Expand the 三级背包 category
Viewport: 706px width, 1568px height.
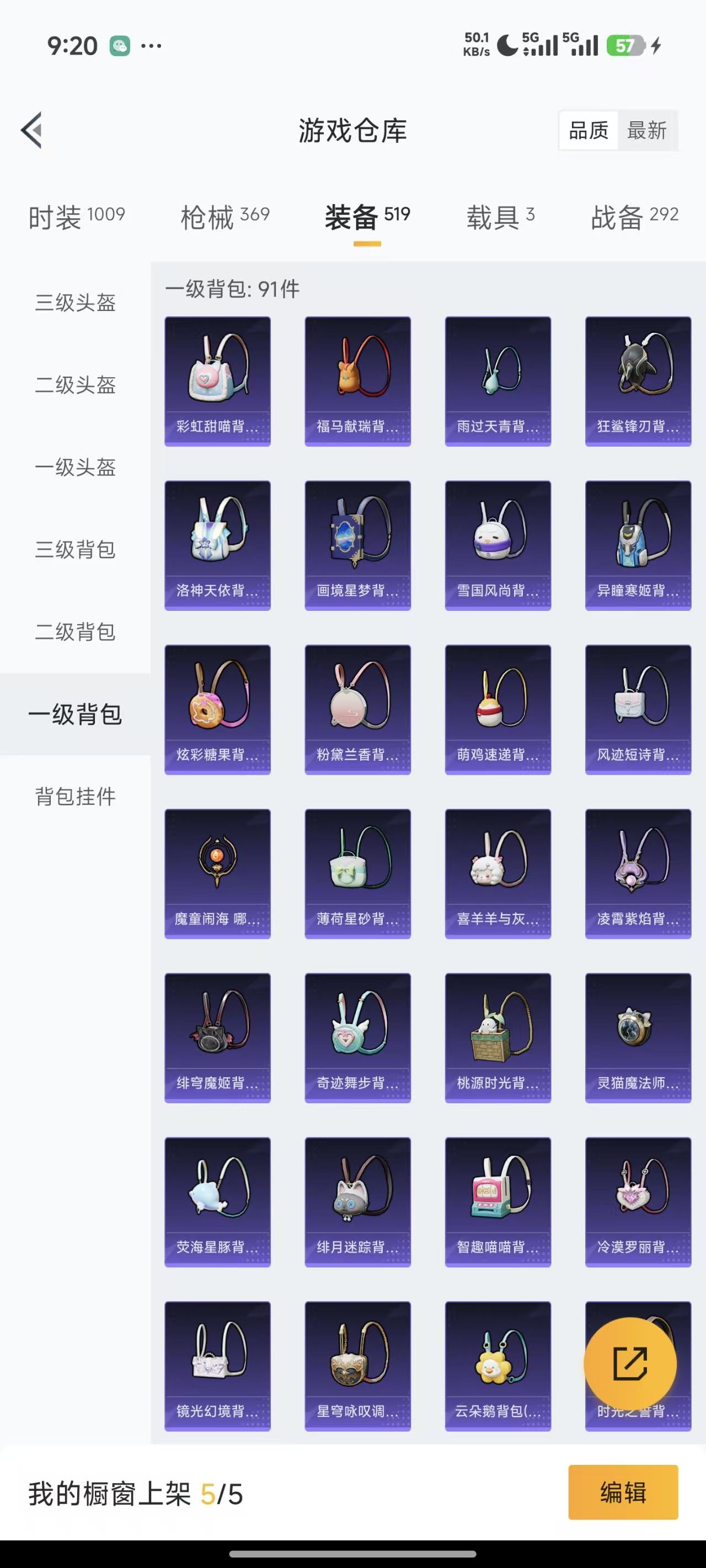[74, 550]
